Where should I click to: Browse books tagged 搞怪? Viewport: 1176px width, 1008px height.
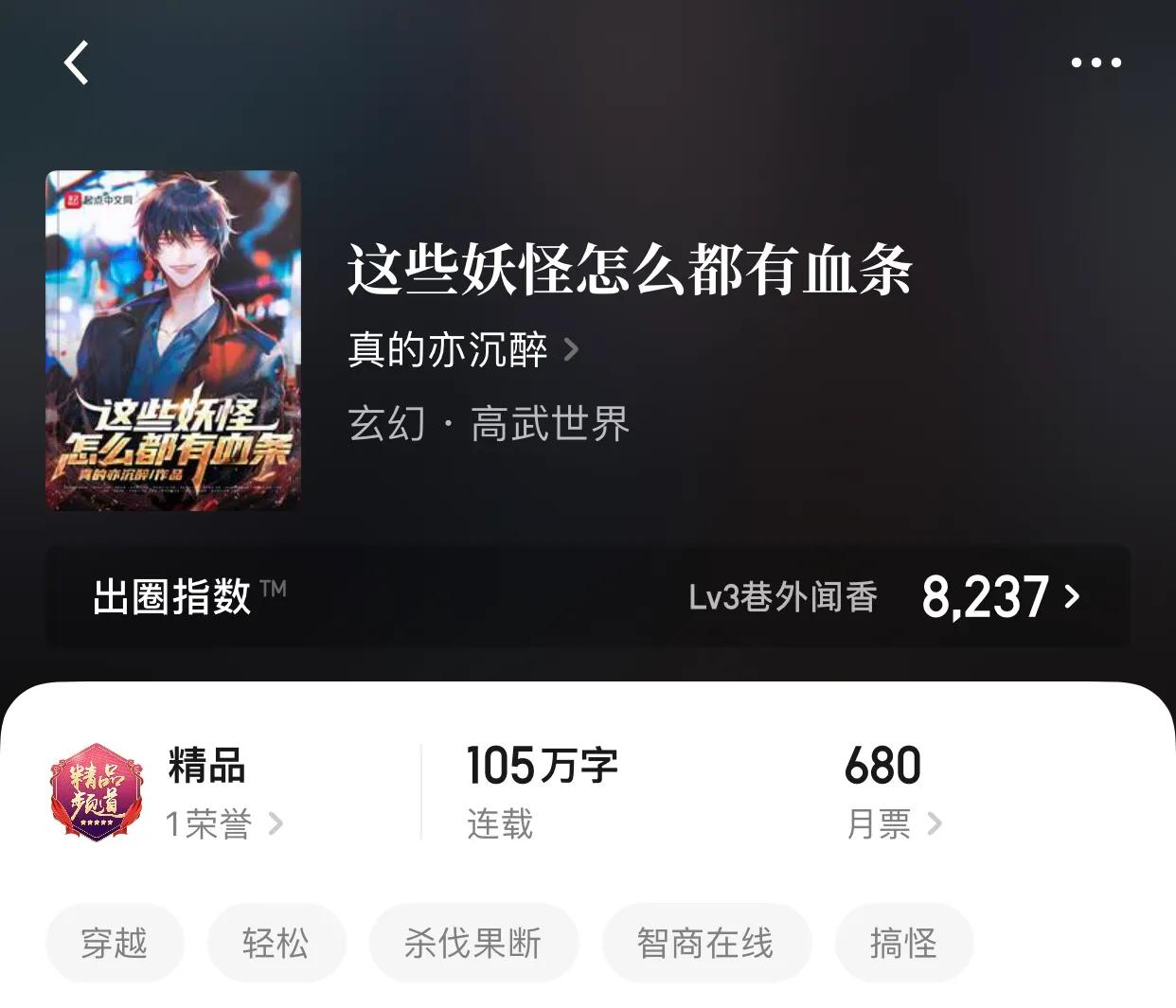point(903,943)
